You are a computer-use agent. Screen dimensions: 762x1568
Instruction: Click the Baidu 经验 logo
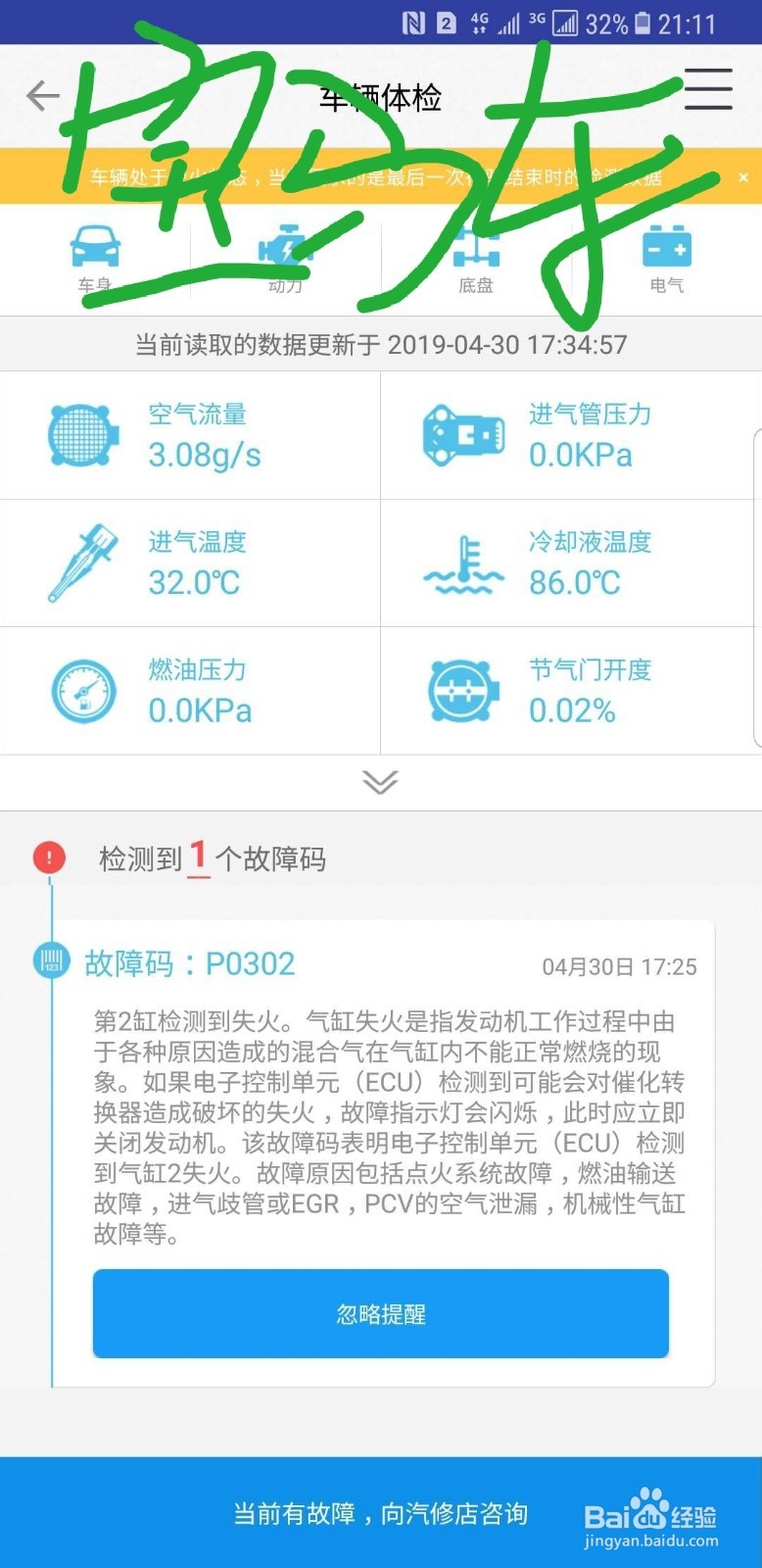tap(649, 1514)
